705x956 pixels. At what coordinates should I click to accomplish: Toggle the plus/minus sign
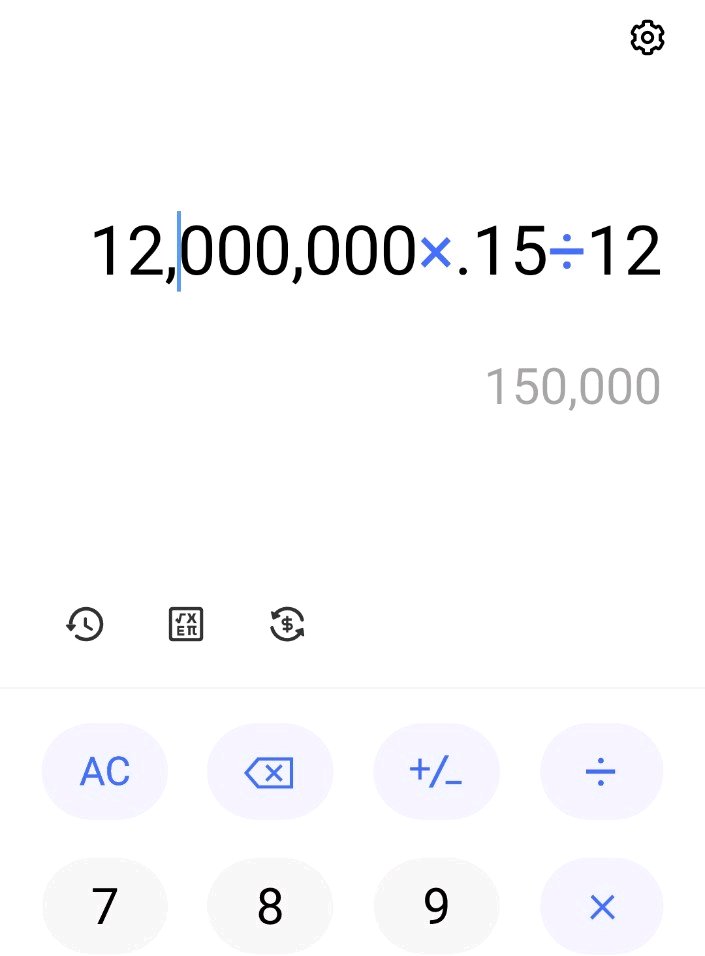point(436,772)
